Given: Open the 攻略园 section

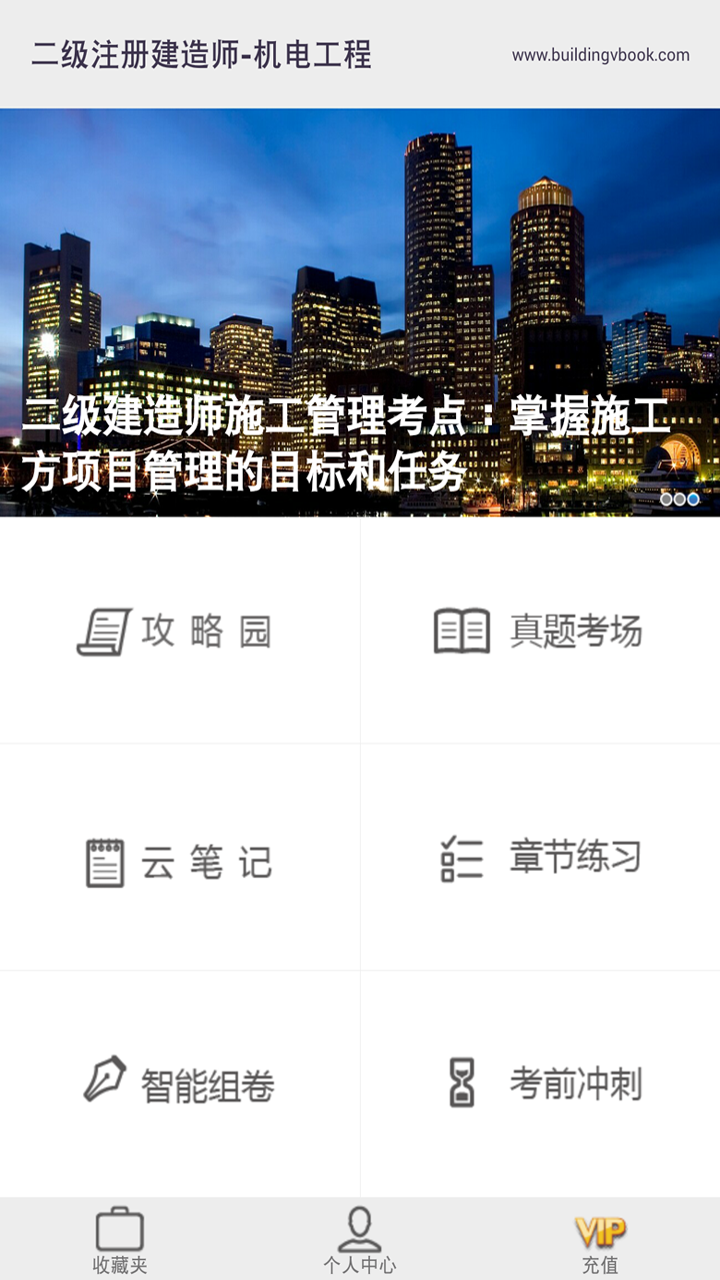Looking at the screenshot, I should tap(180, 631).
